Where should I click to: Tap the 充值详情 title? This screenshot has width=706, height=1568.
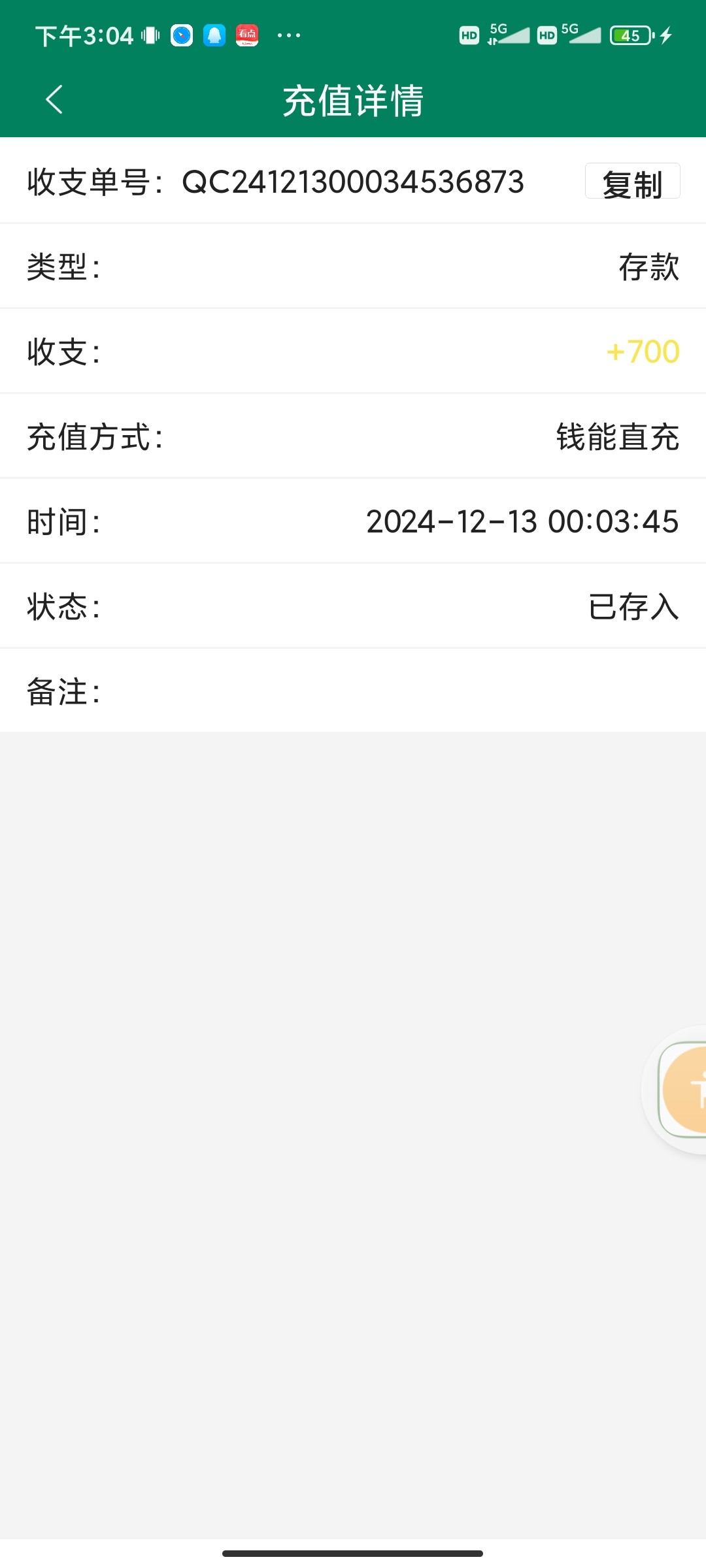(x=353, y=101)
